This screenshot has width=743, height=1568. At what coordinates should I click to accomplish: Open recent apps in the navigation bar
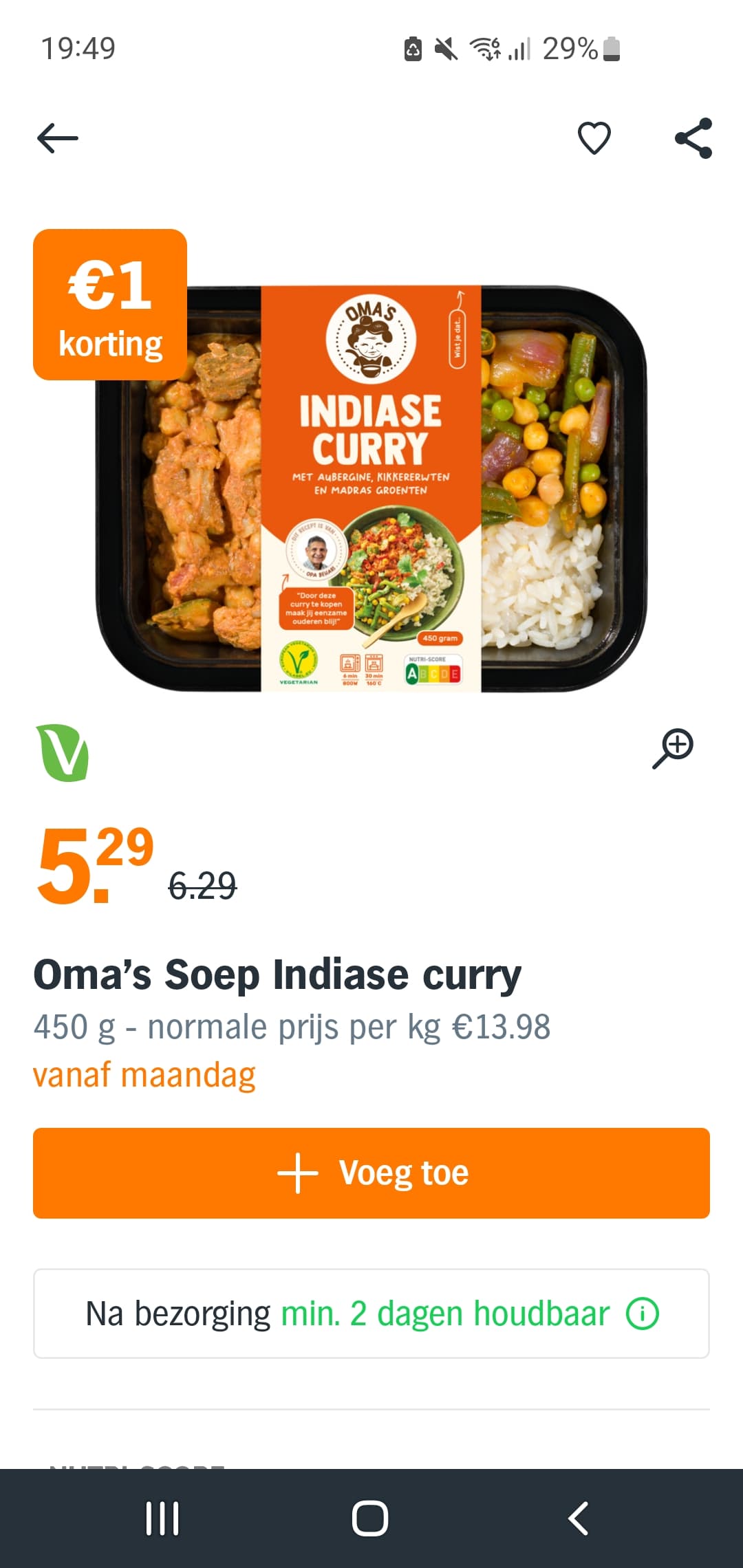[163, 1518]
